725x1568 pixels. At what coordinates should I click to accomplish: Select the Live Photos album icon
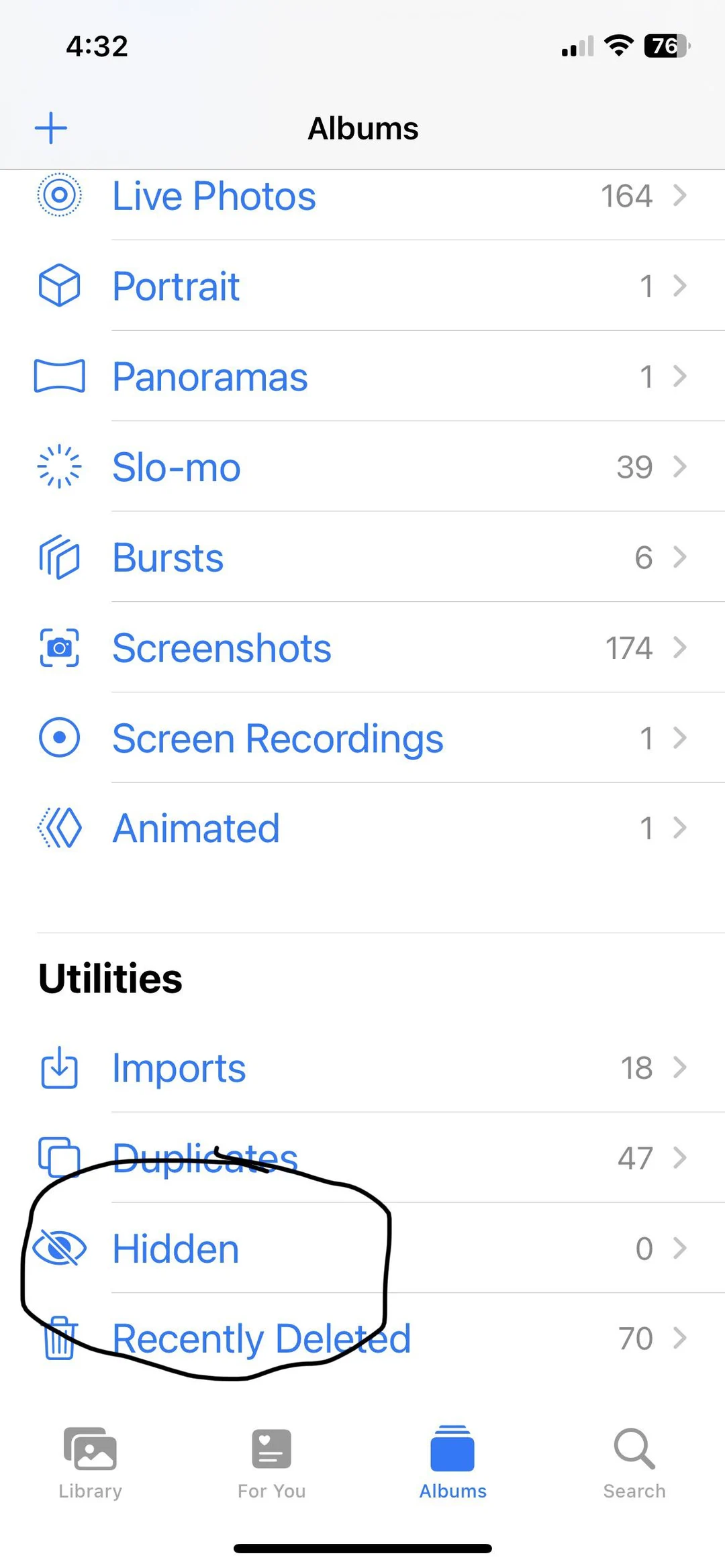click(x=59, y=195)
